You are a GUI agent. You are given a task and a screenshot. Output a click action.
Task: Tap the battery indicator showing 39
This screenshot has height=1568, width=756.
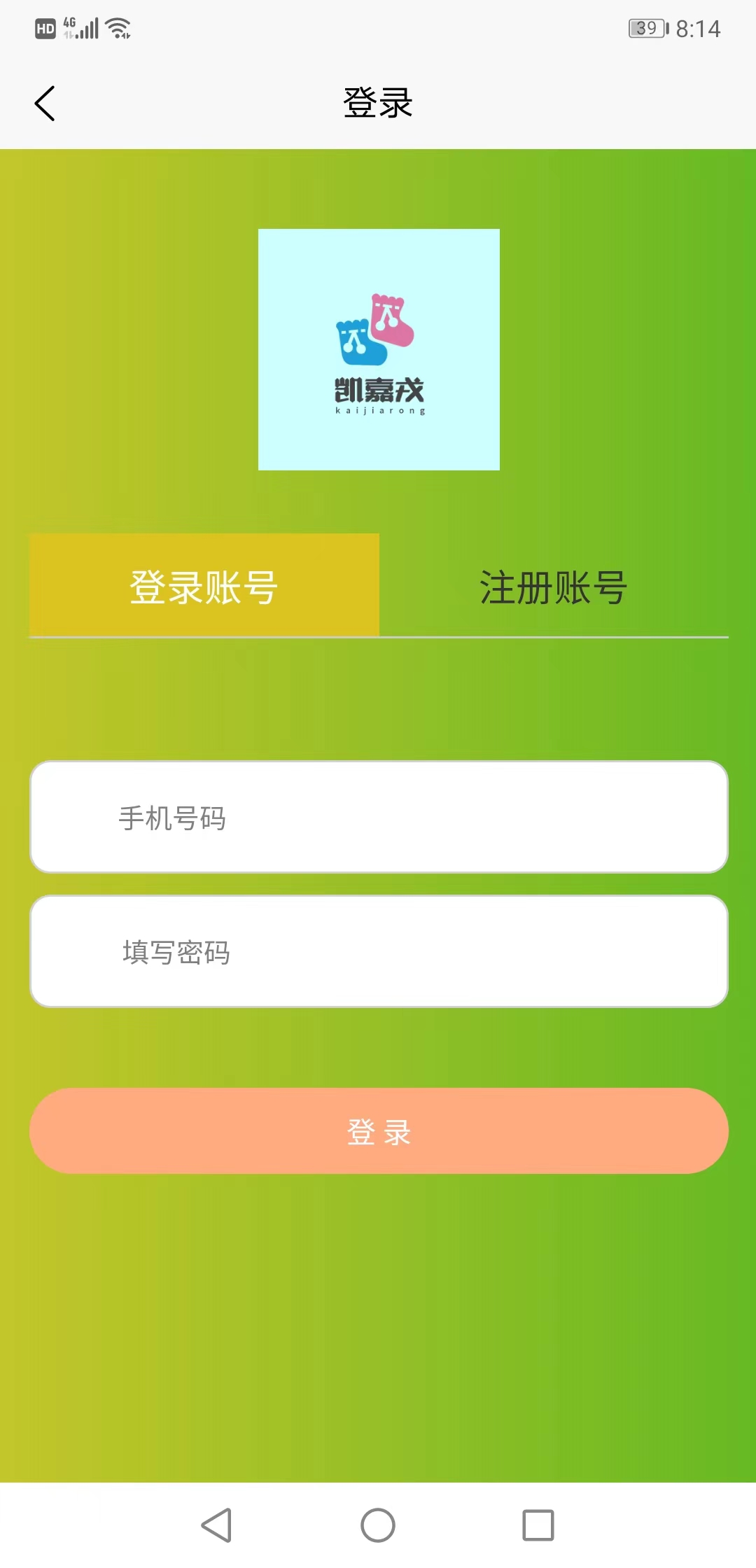pyautogui.click(x=646, y=28)
